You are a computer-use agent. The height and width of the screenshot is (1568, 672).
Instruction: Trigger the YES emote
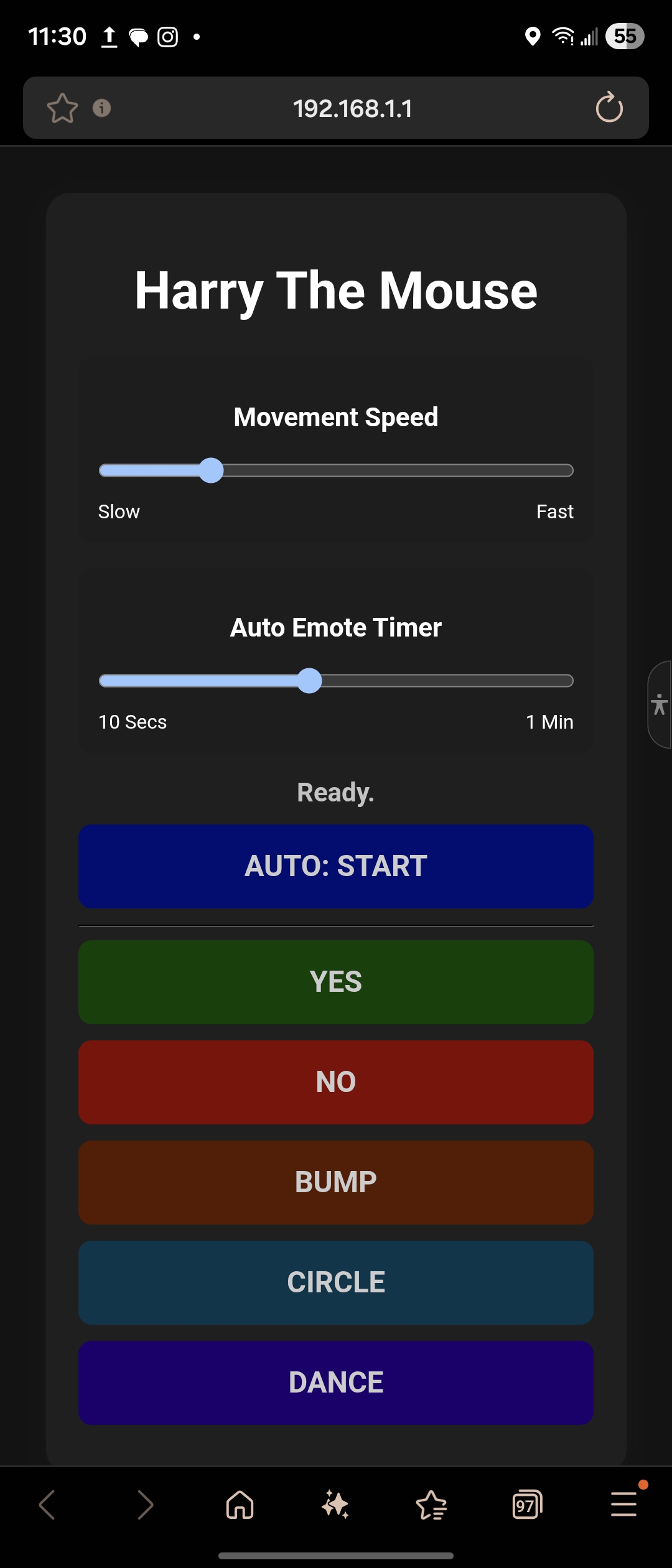coord(336,982)
